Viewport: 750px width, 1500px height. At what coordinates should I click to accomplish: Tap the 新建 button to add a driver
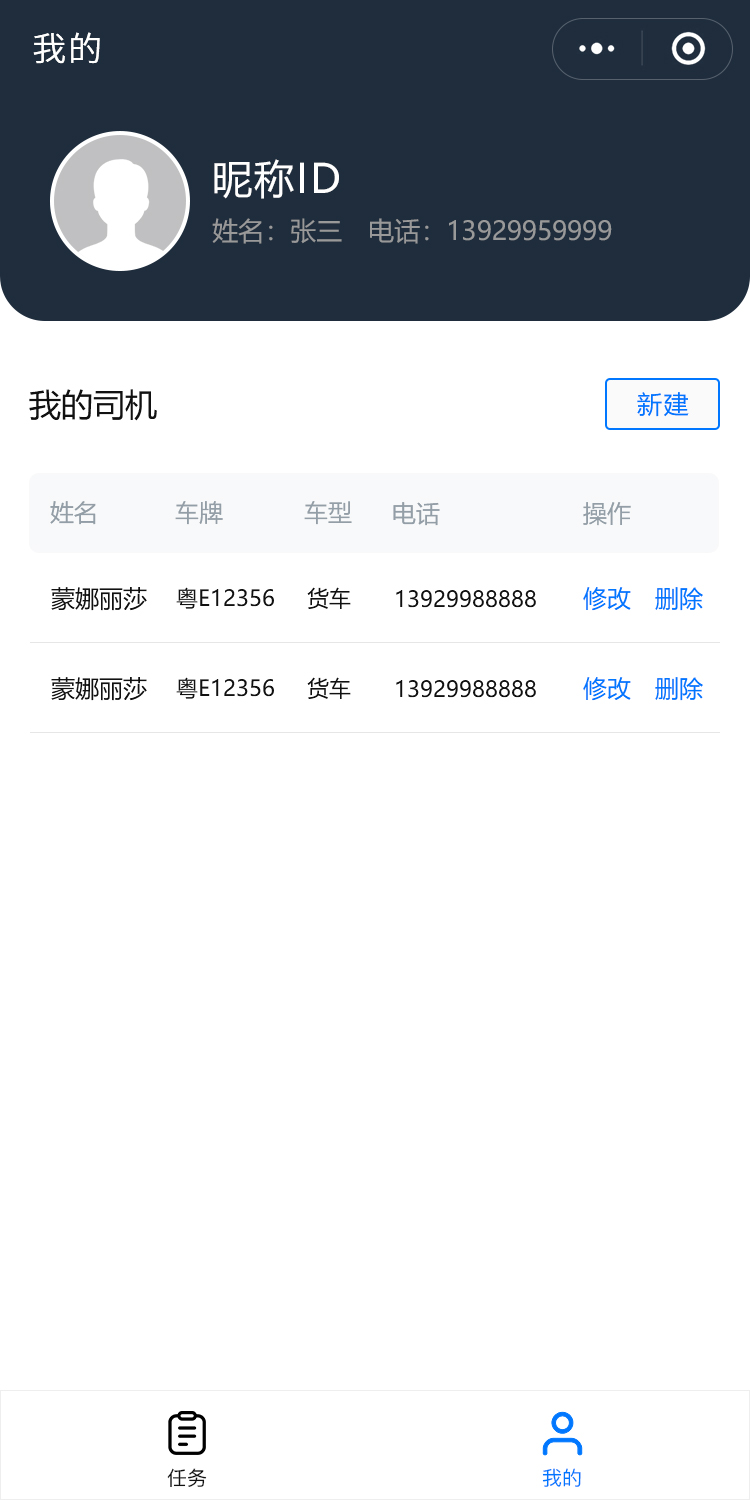click(662, 404)
